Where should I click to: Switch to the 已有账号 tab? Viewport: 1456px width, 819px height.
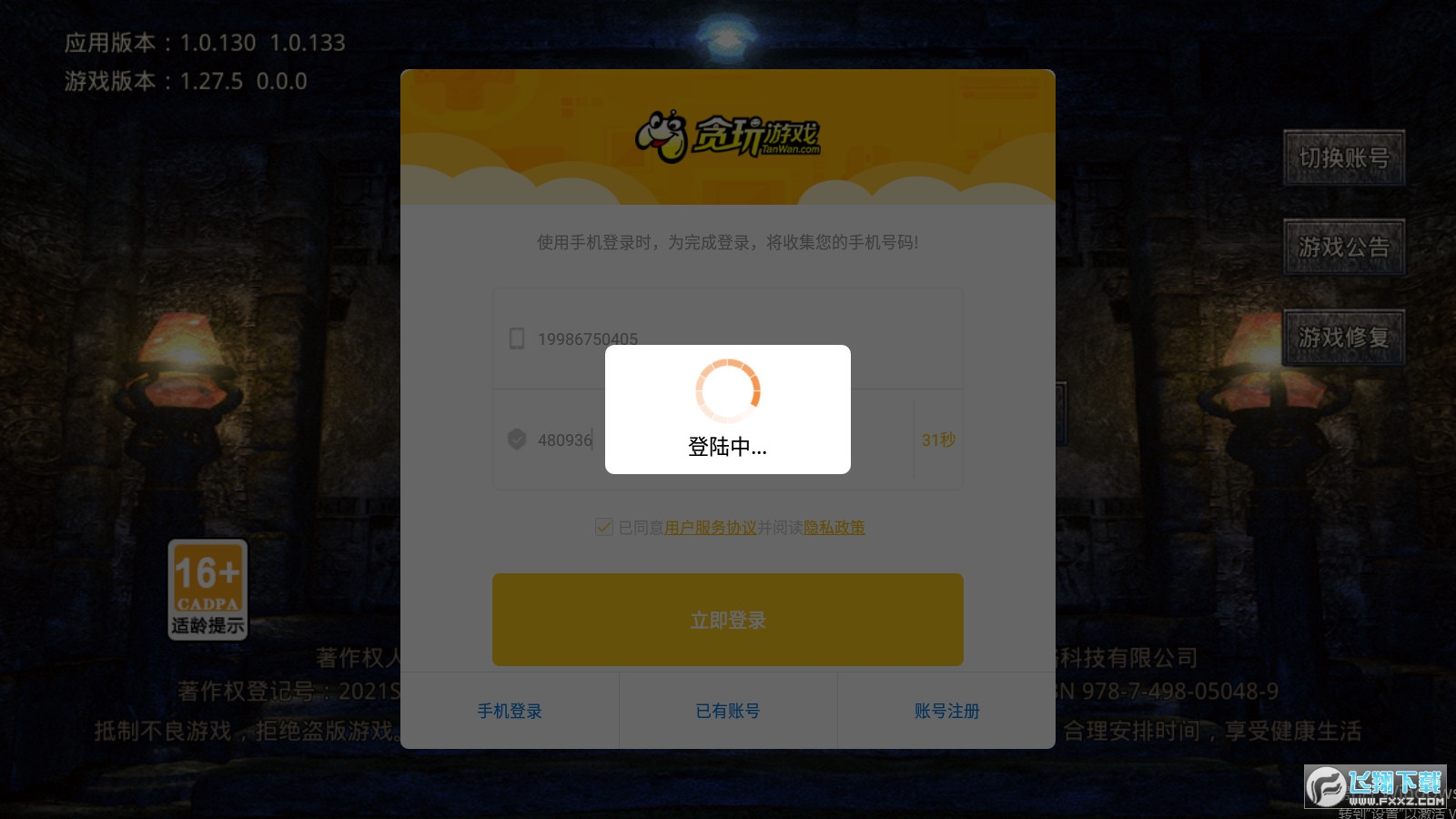727,711
